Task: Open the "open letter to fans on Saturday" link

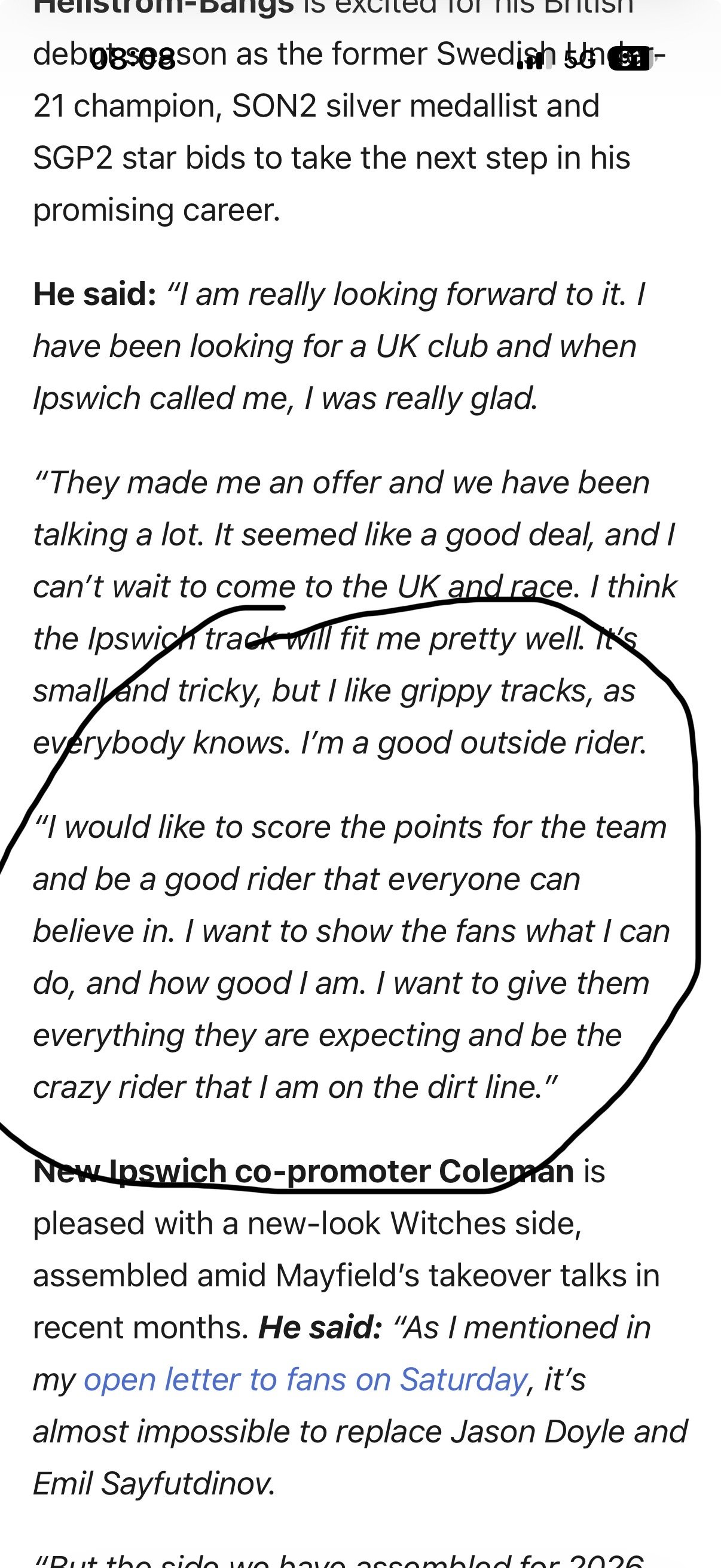Action: pyautogui.click(x=305, y=1380)
